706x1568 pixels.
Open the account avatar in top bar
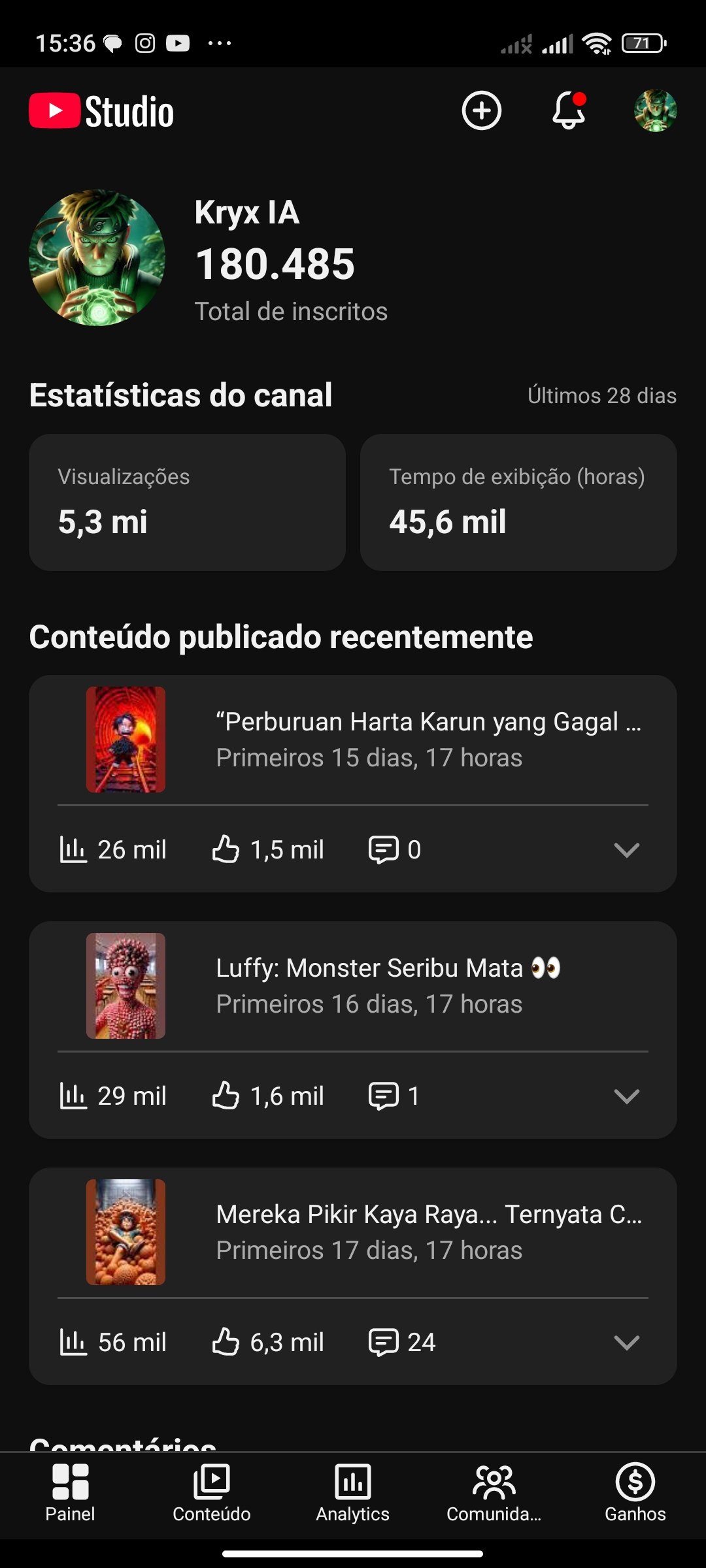tap(655, 111)
